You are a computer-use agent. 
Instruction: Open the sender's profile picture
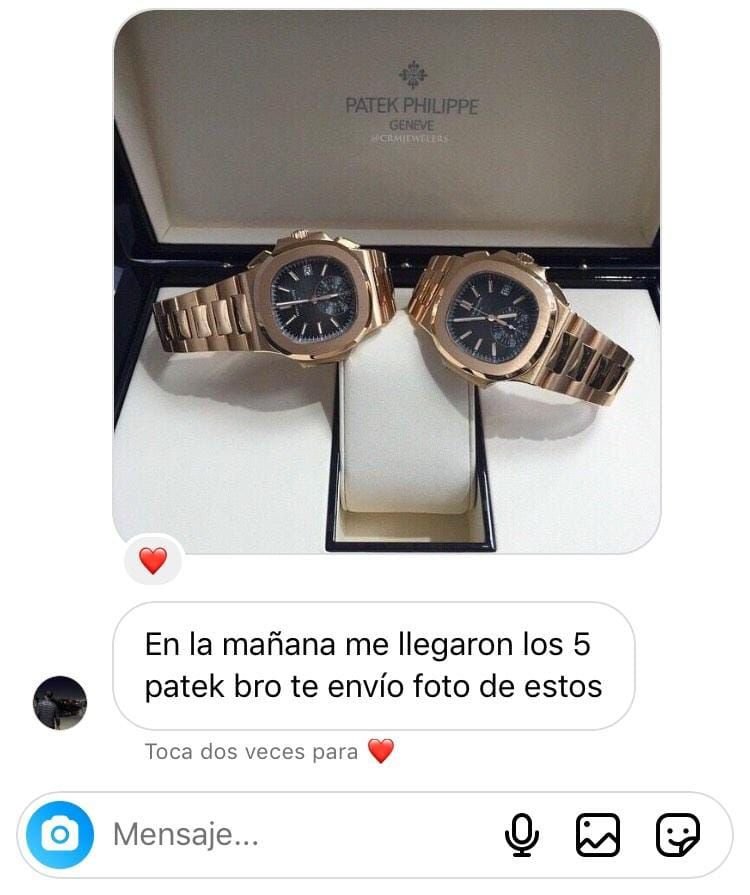tap(60, 703)
